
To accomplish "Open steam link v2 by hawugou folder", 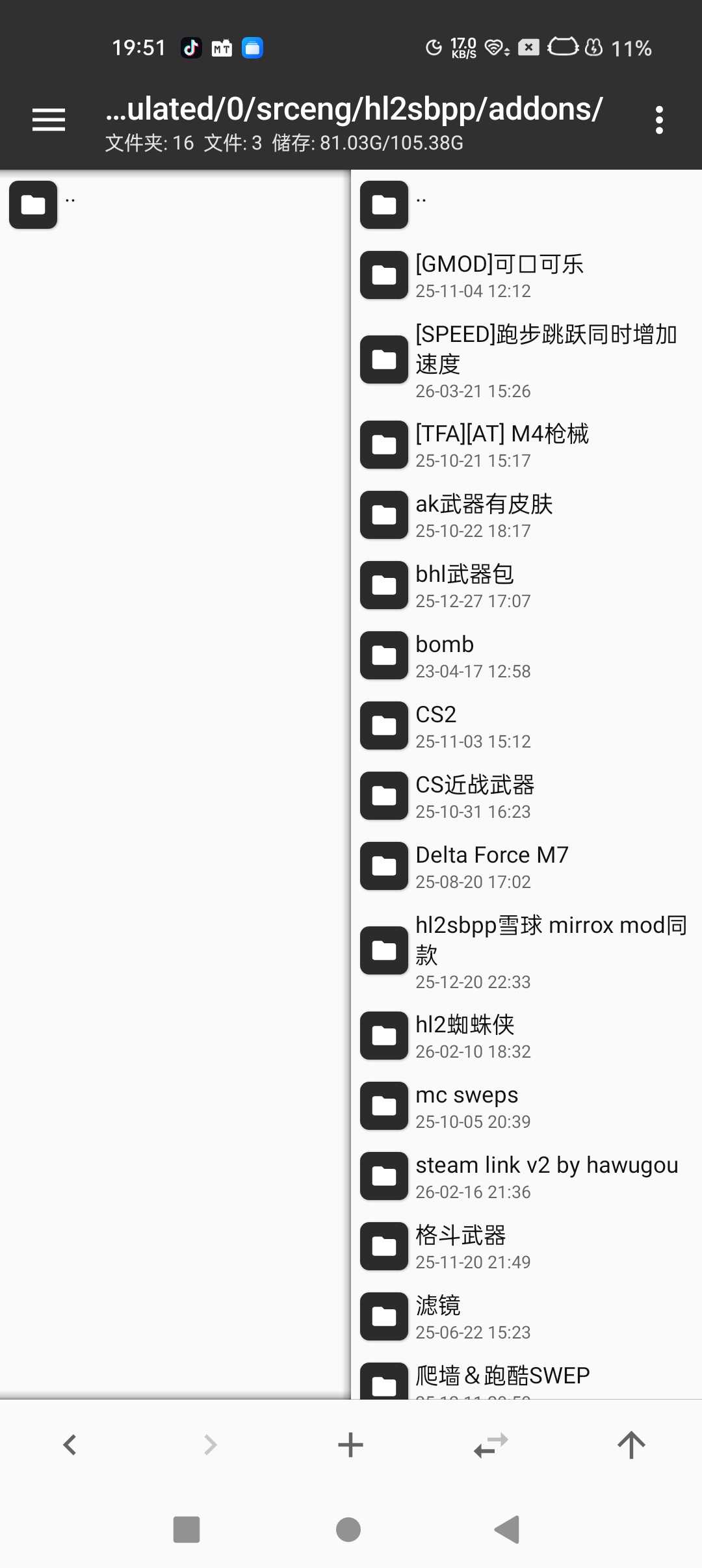I will click(546, 1177).
